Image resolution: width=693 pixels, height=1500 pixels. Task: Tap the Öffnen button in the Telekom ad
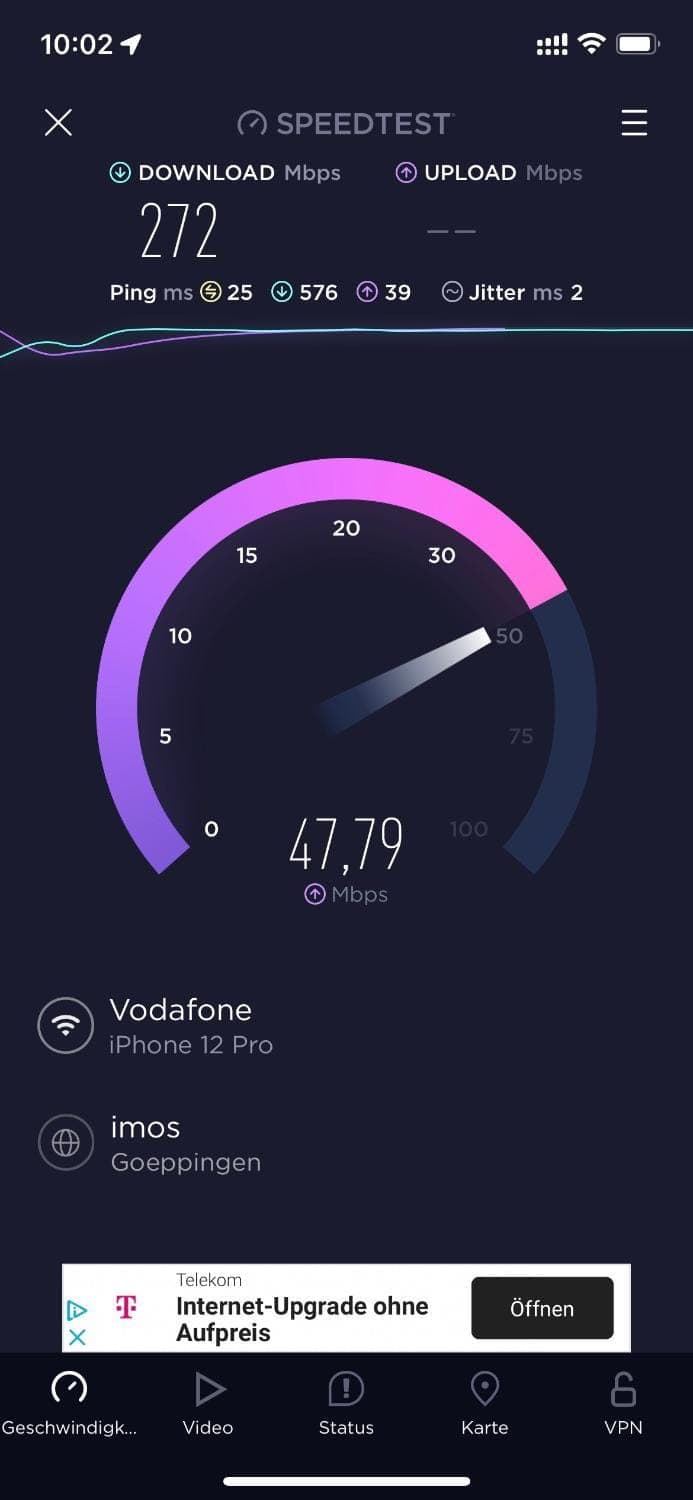click(x=542, y=1308)
